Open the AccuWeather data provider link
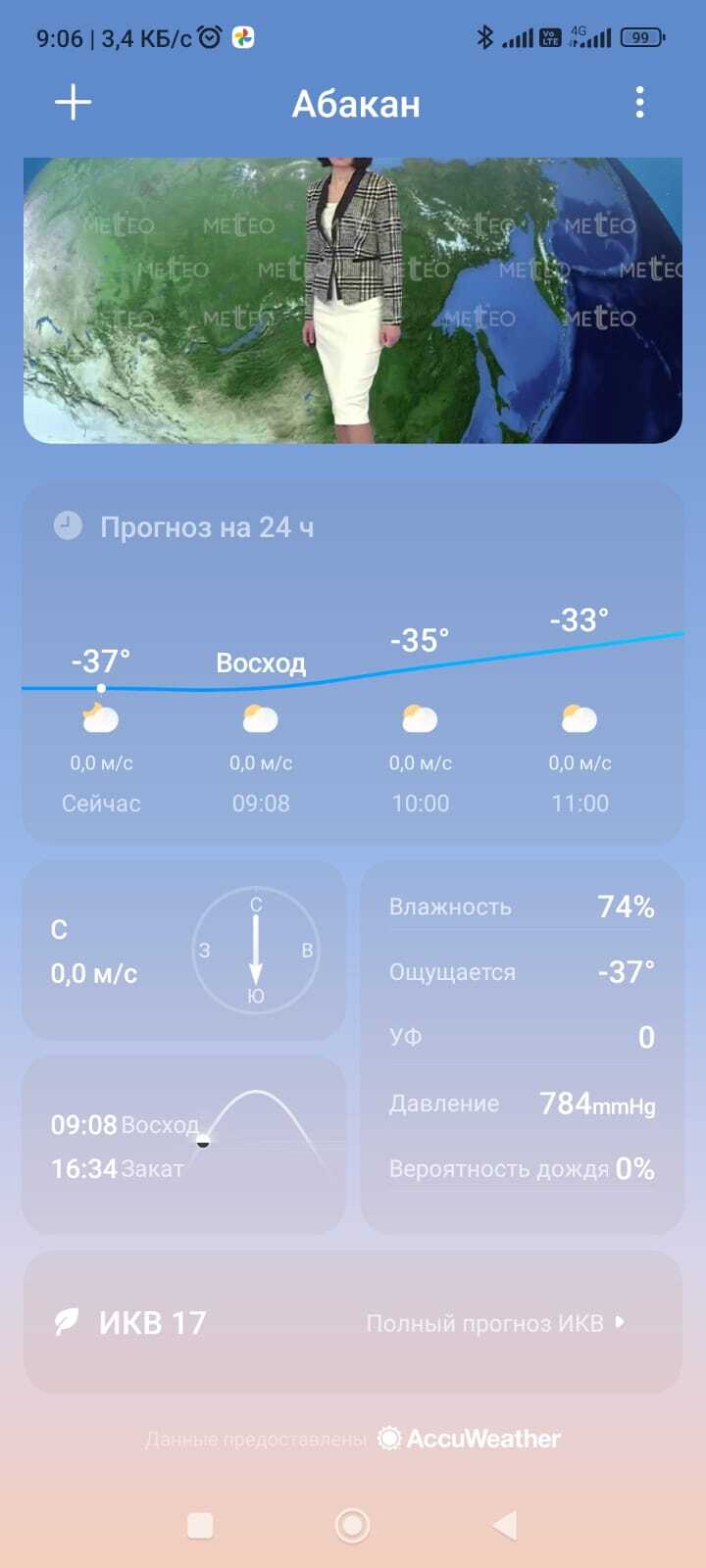The height and width of the screenshot is (1568, 706). (469, 1439)
